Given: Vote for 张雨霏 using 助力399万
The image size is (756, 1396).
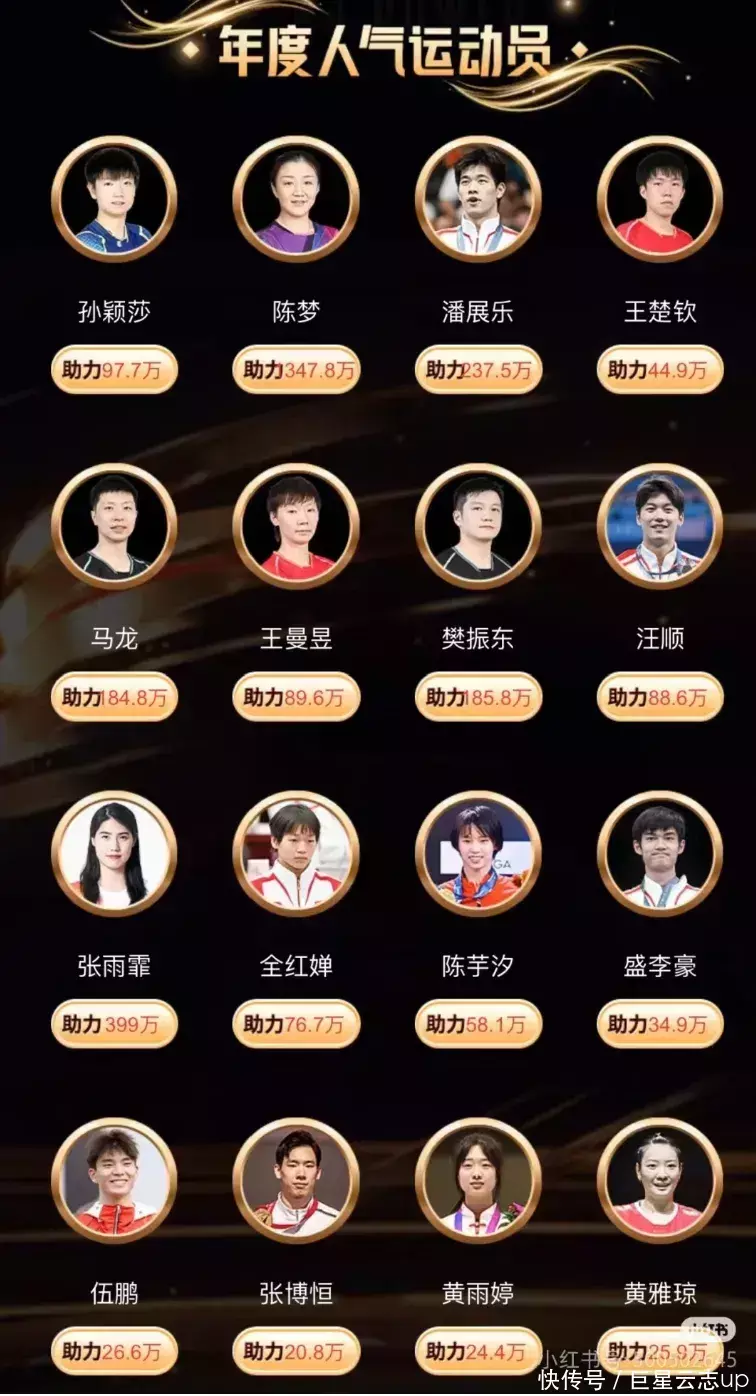Looking at the screenshot, I should [x=114, y=1024].
